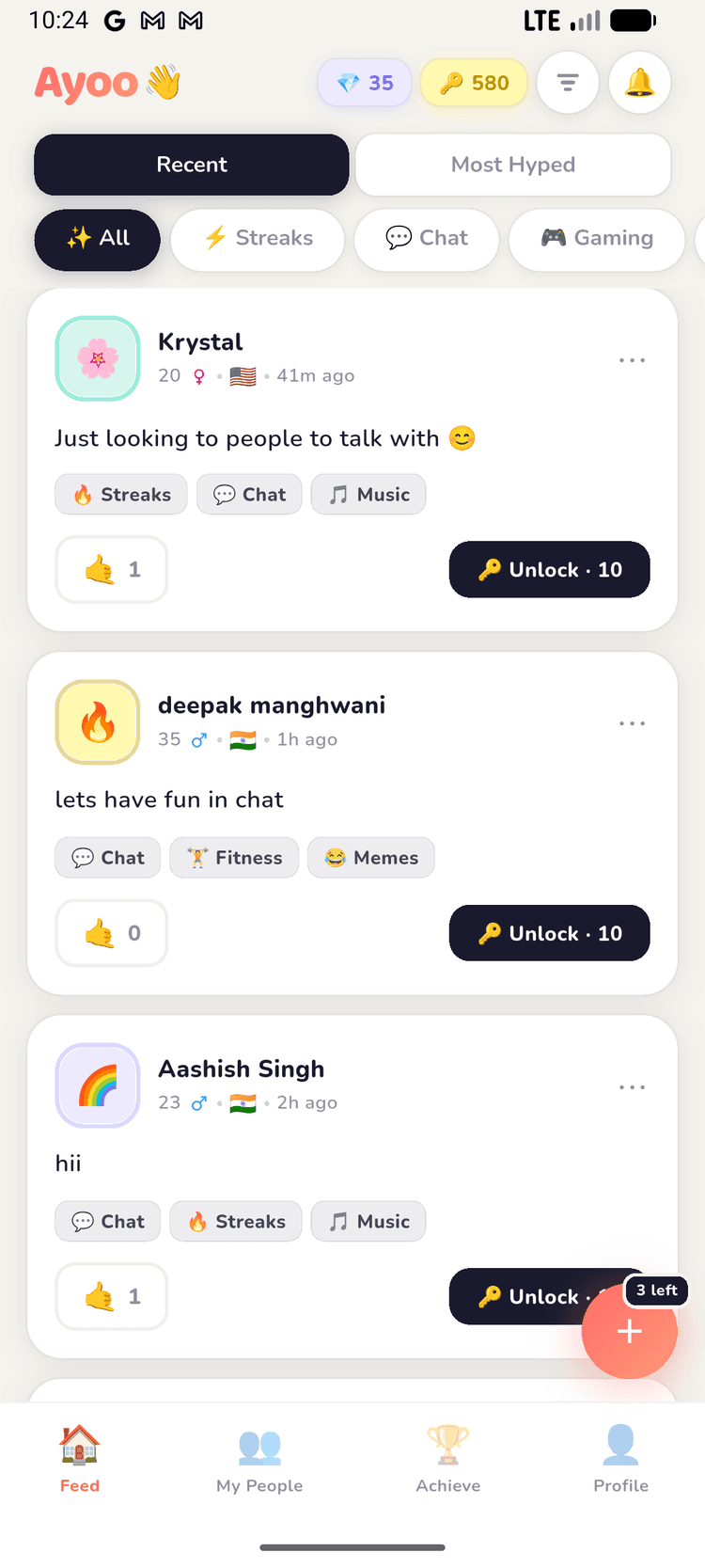705x1568 pixels.
Task: Select the Chat filter chip
Action: [427, 240]
